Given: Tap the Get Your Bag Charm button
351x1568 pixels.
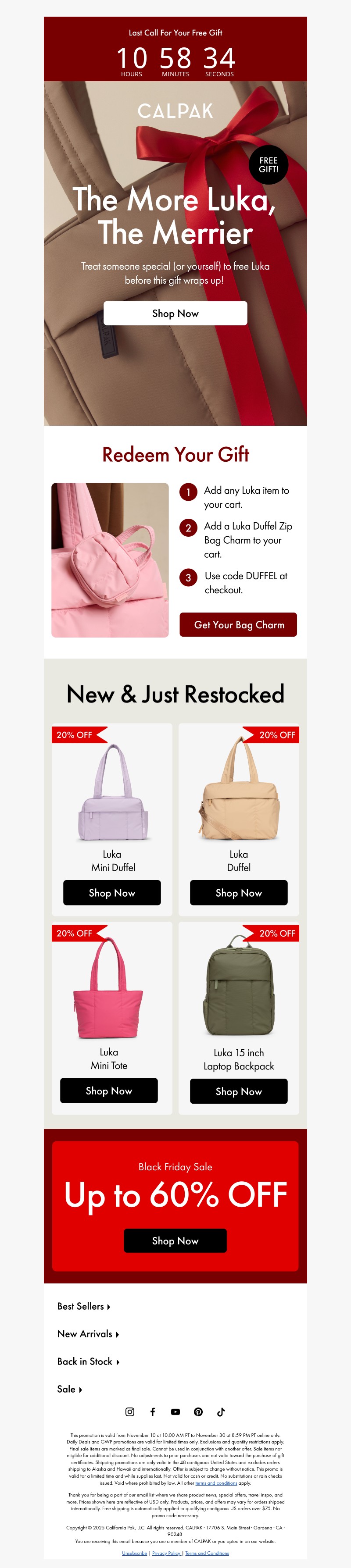Looking at the screenshot, I should pos(238,624).
